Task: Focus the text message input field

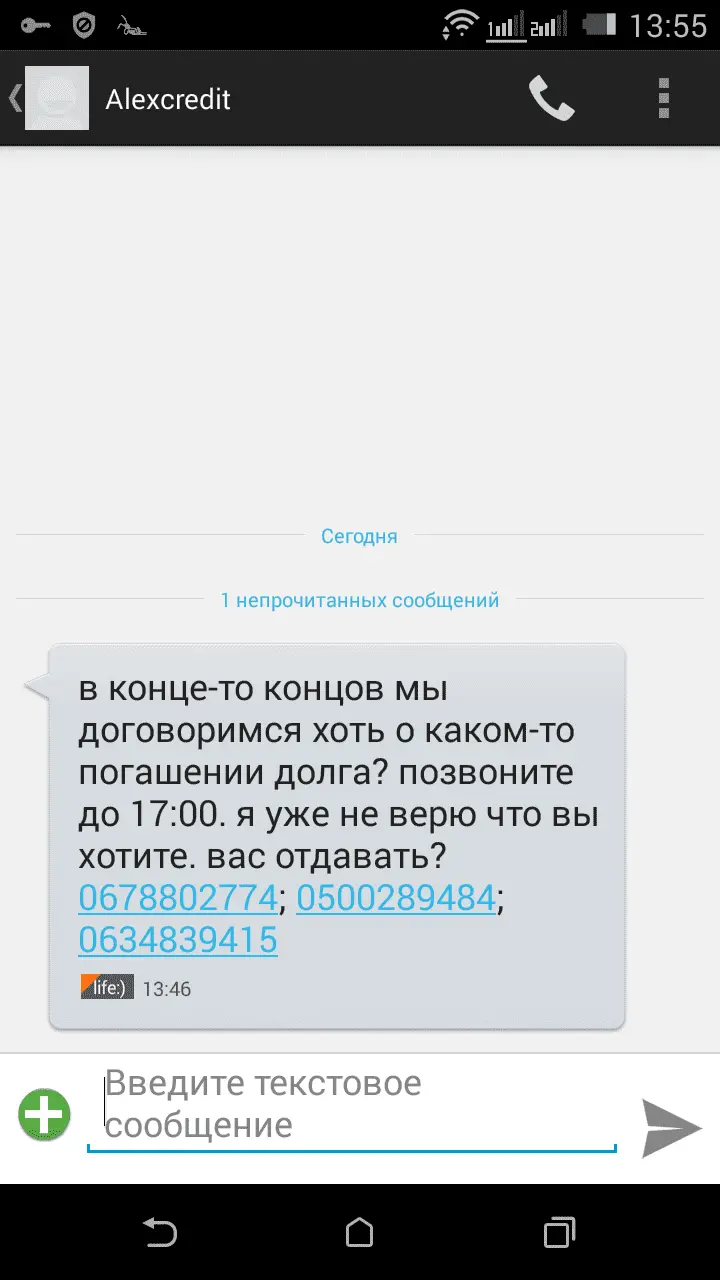Action: (350, 1105)
